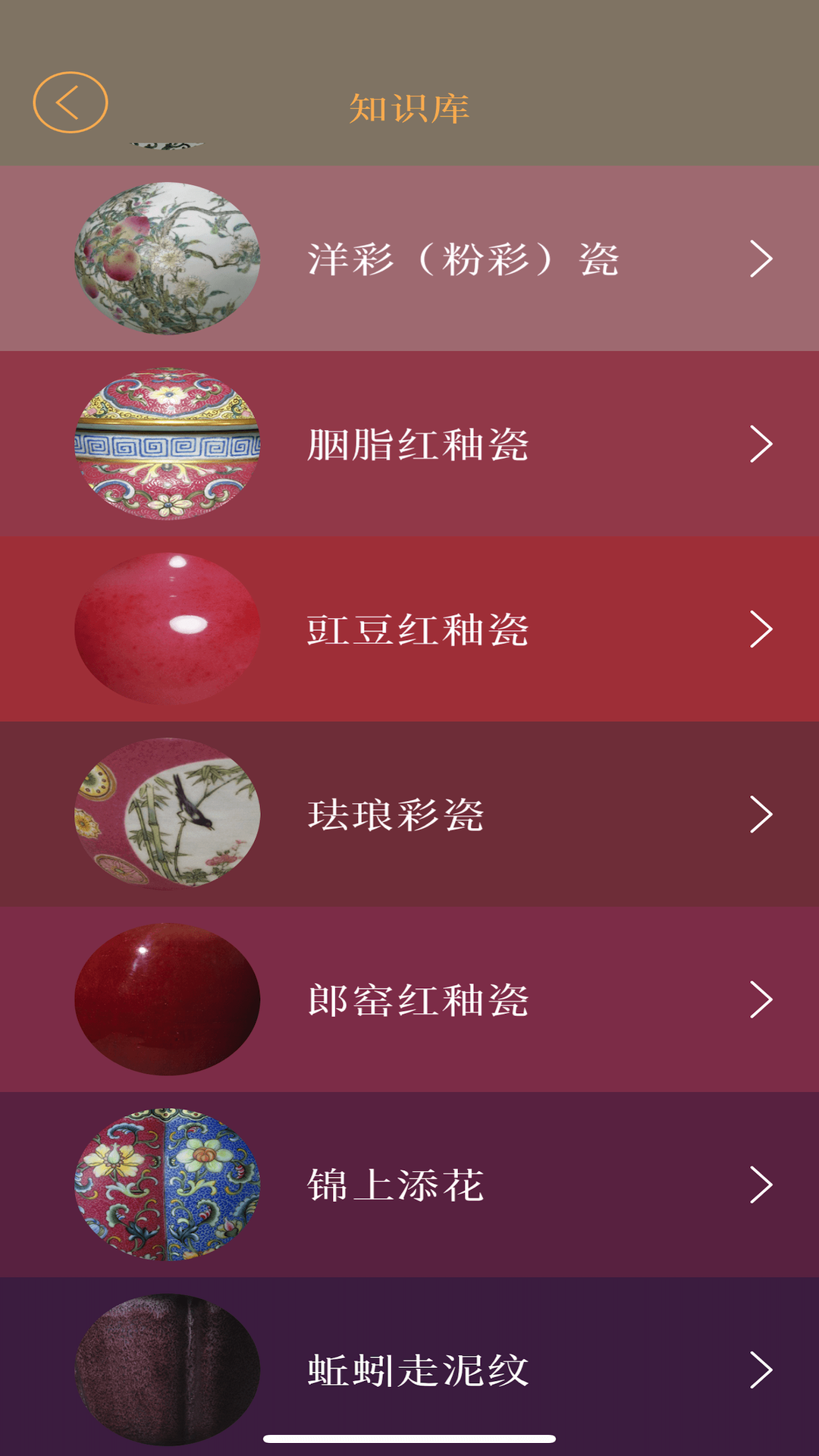The image size is (819, 1456).
Task: Tap the back arrow to exit 知识库
Action: pyautogui.click(x=71, y=100)
